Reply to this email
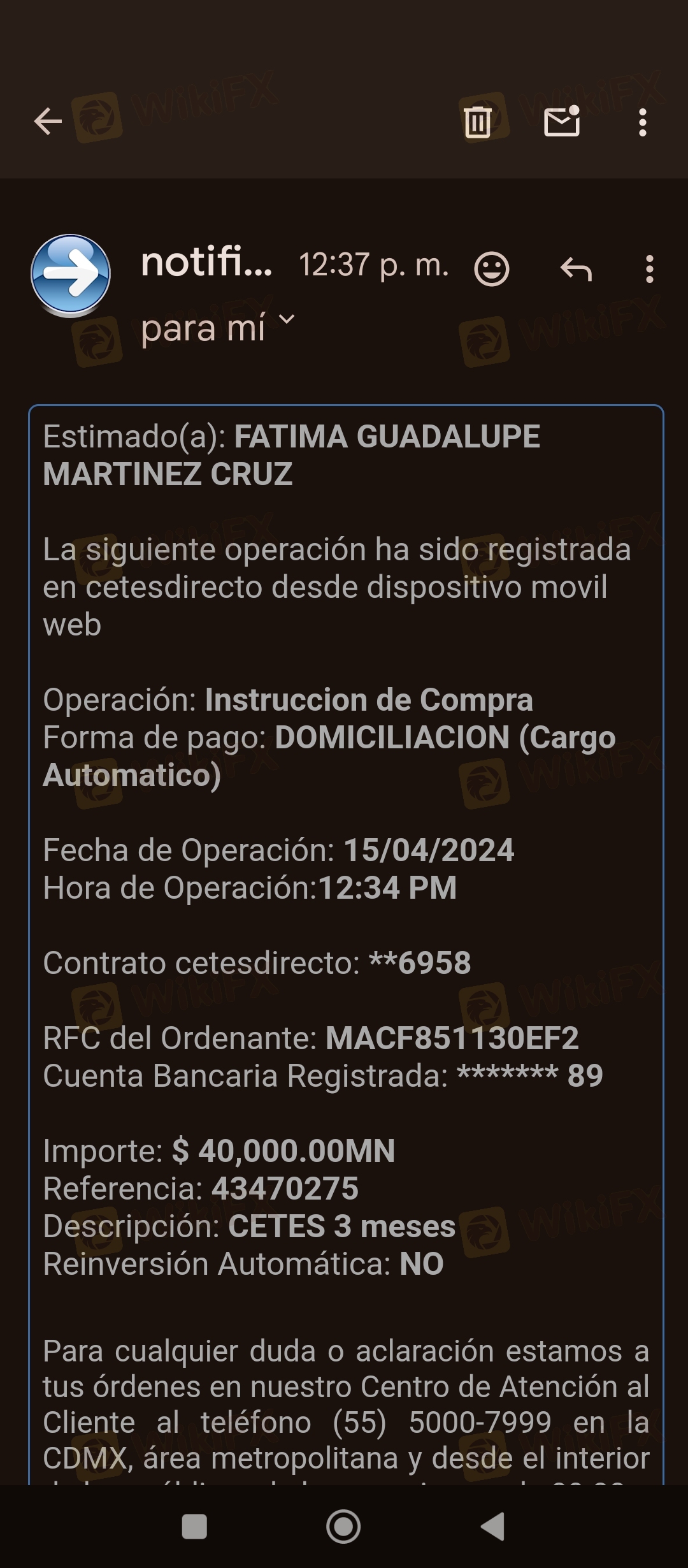This screenshot has height=1568, width=688. click(576, 269)
